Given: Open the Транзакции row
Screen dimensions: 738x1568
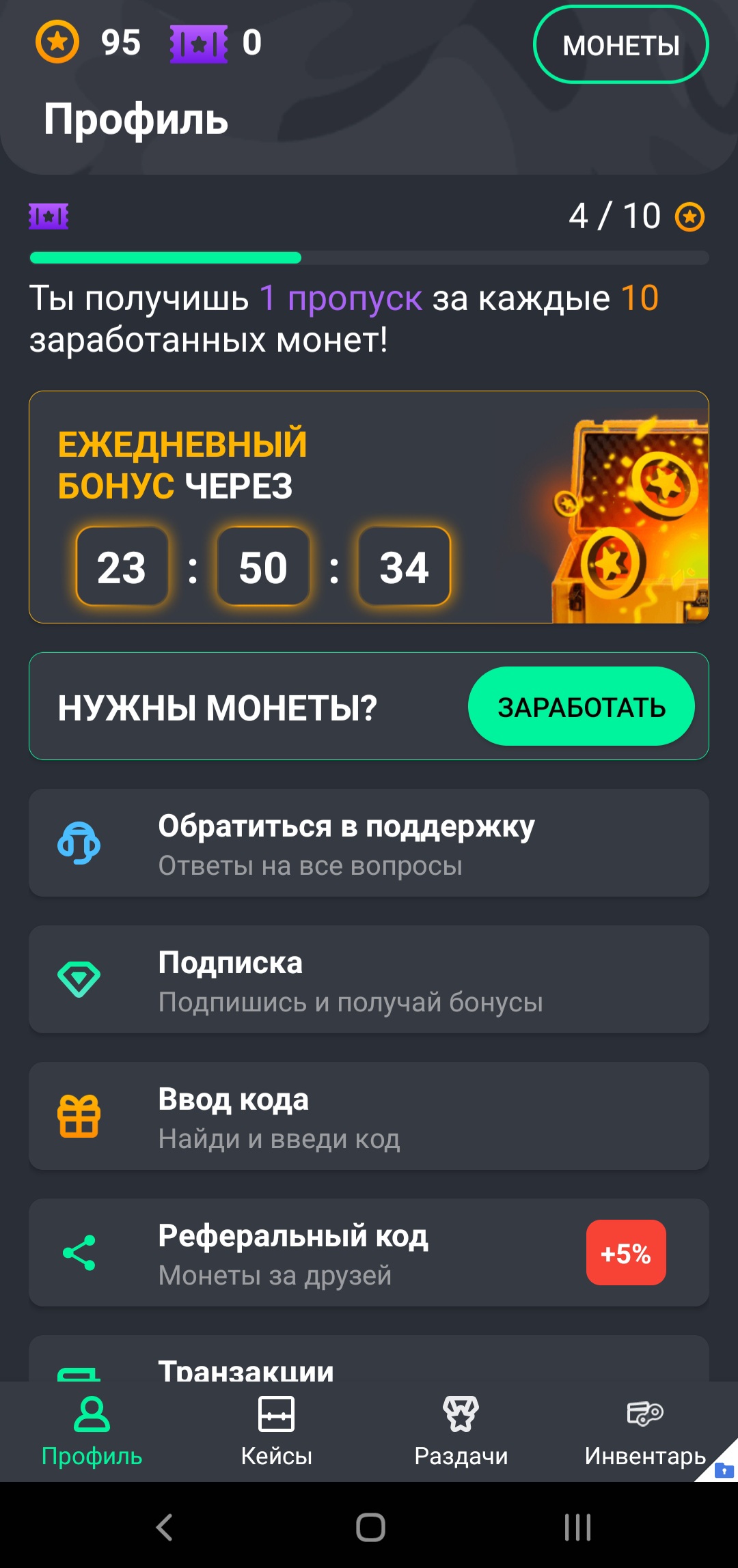Looking at the screenshot, I should click(x=369, y=1362).
